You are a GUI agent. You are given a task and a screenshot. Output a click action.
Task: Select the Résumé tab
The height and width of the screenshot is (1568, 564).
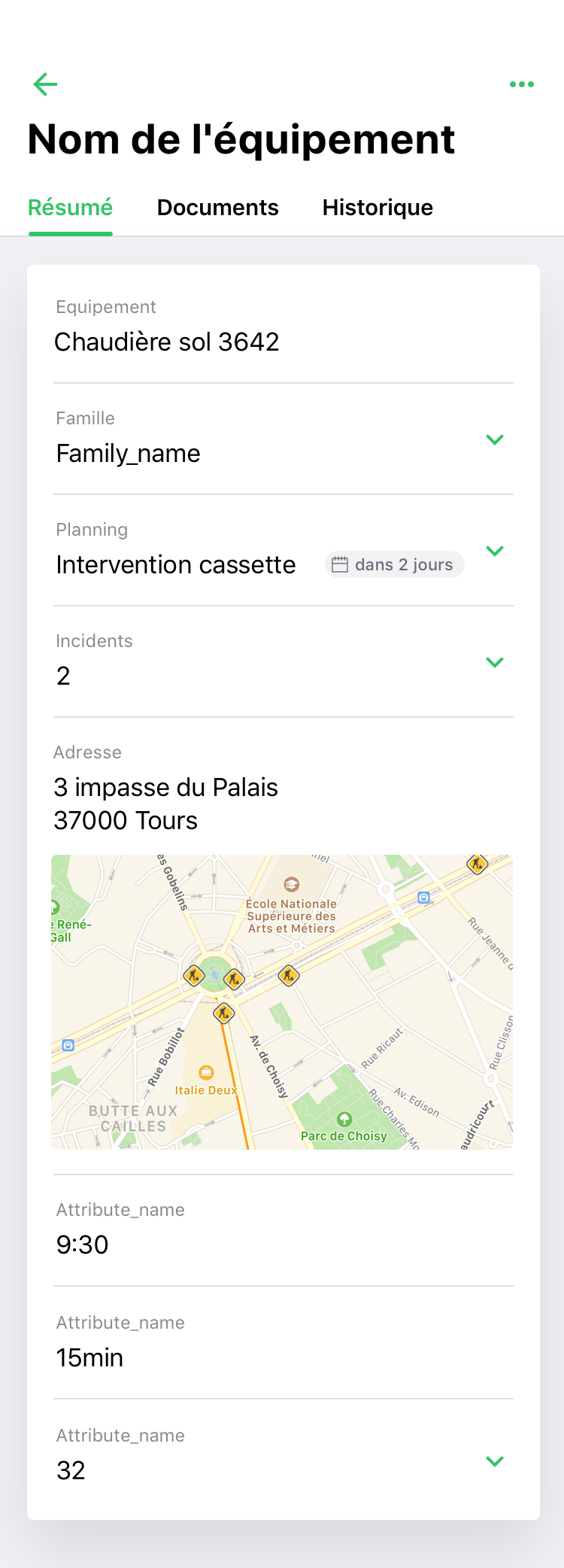[x=71, y=208]
